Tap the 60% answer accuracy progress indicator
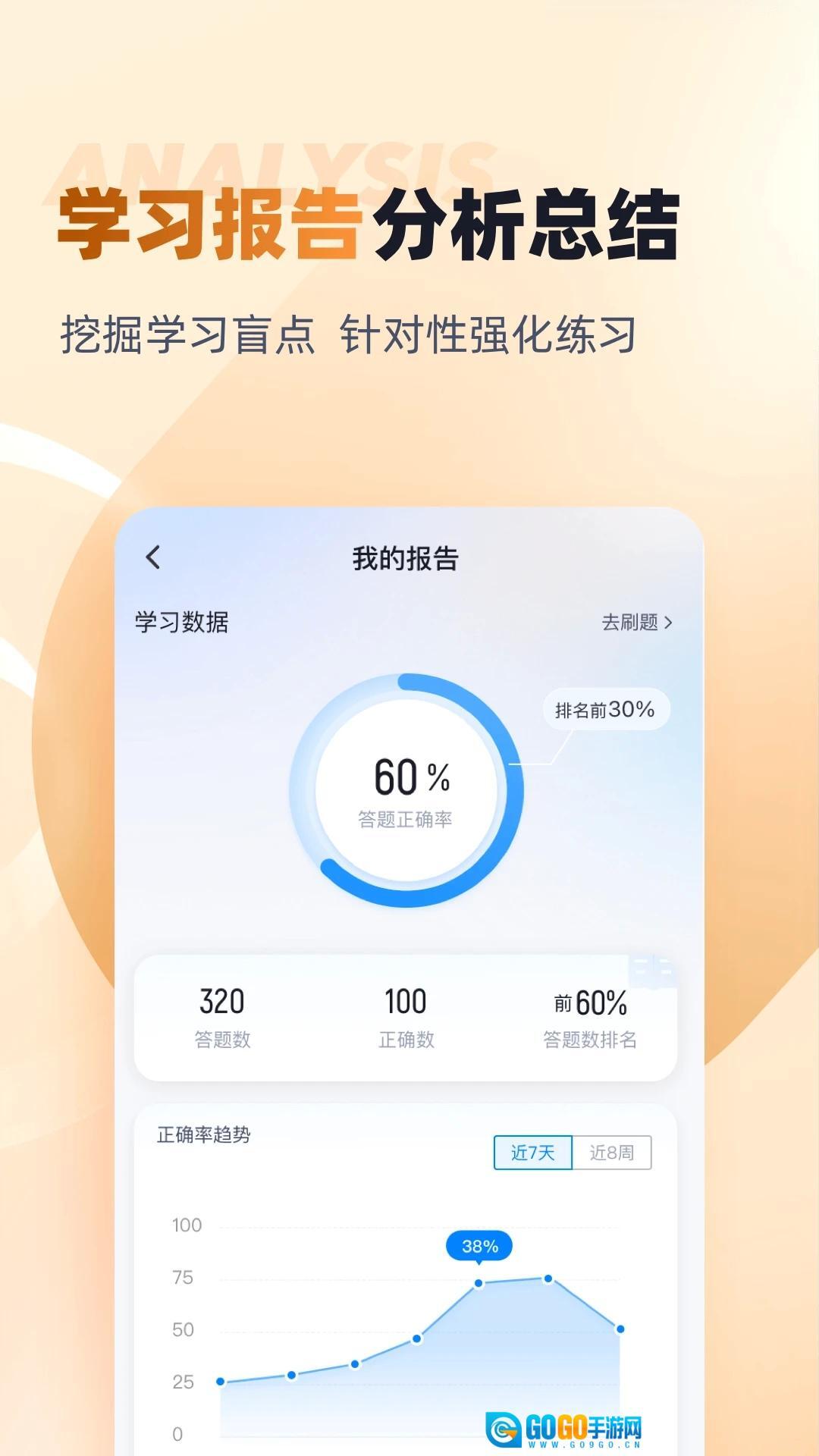Screen dimensions: 819x1456 click(410, 776)
